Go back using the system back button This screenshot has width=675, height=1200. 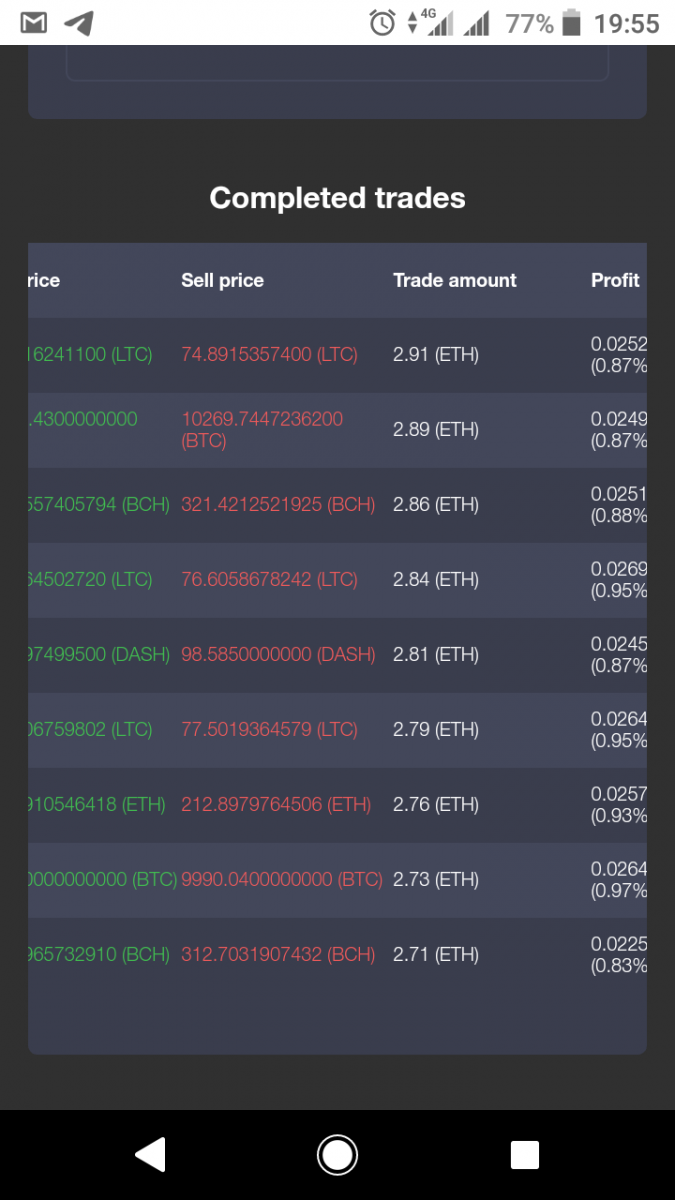[x=150, y=1155]
